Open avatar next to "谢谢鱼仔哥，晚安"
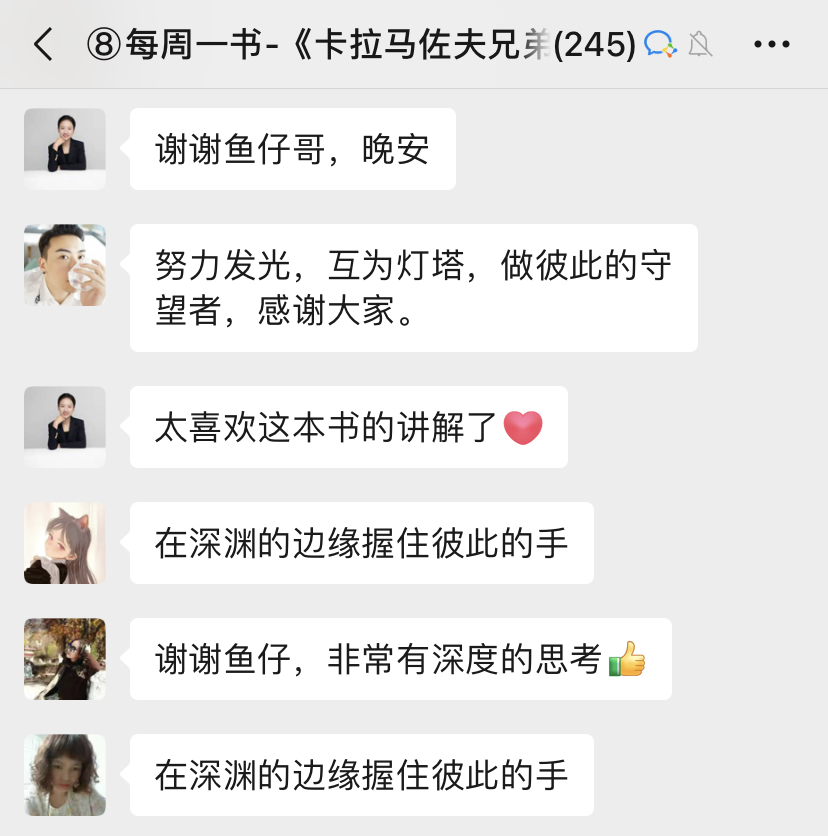Image resolution: width=828 pixels, height=836 pixels. (x=65, y=149)
